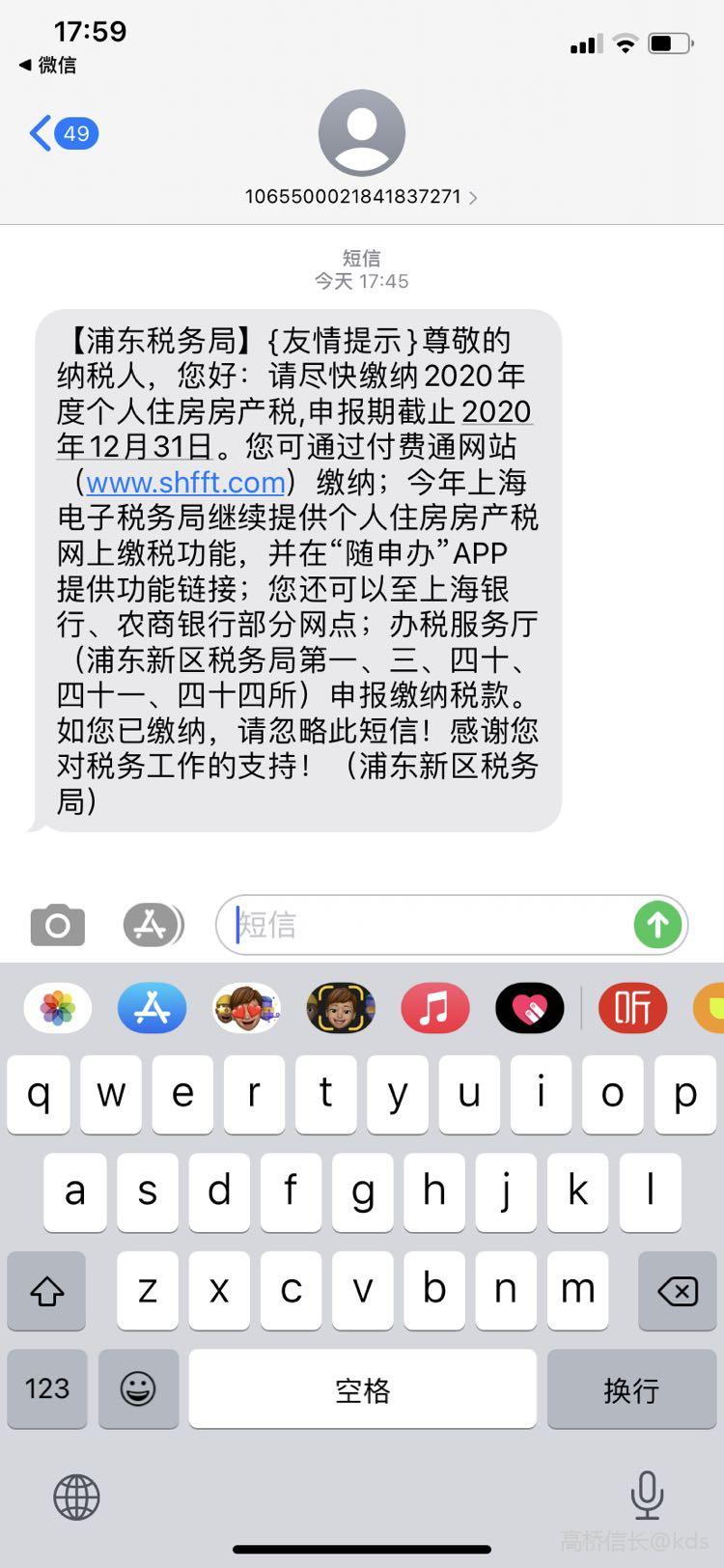This screenshot has height=1568, width=724.
Task: Switch to the 123 numeric keyboard
Action: [46, 1389]
